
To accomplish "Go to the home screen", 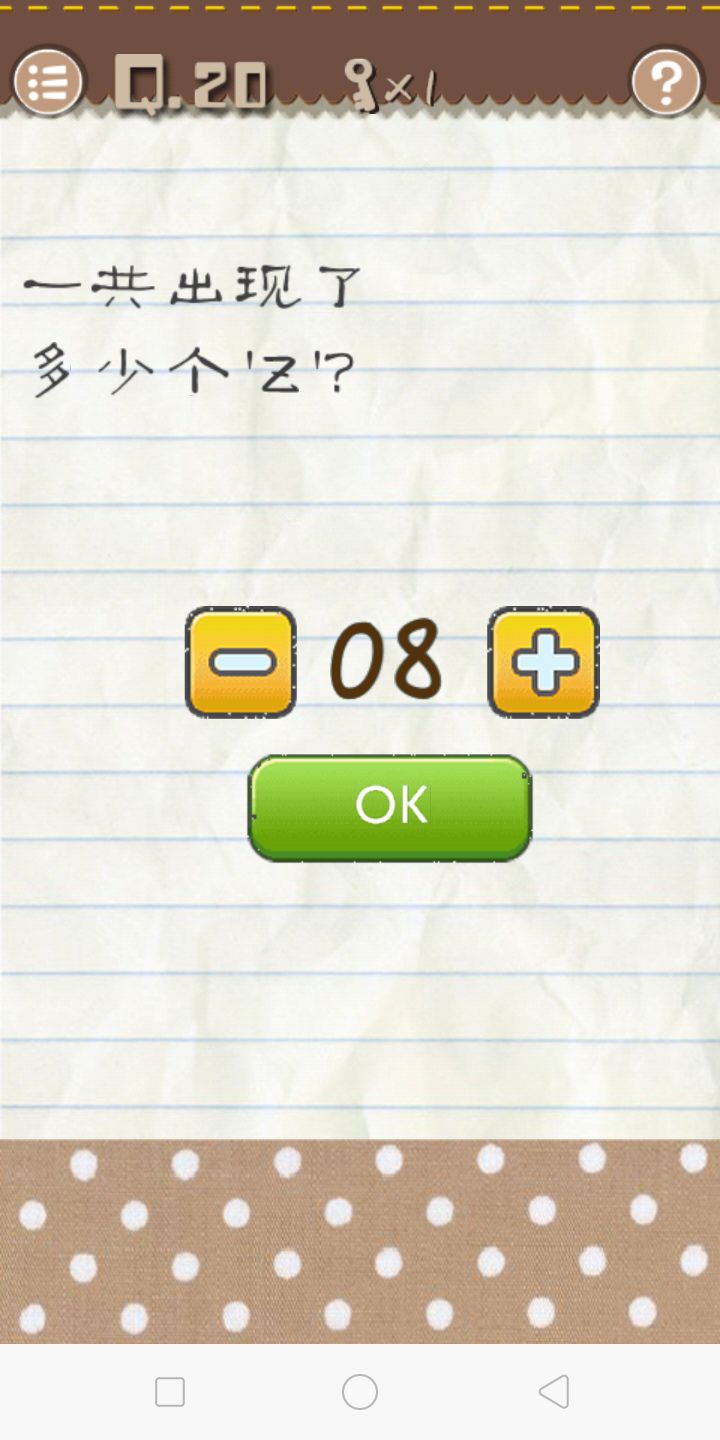I will pyautogui.click(x=360, y=1391).
